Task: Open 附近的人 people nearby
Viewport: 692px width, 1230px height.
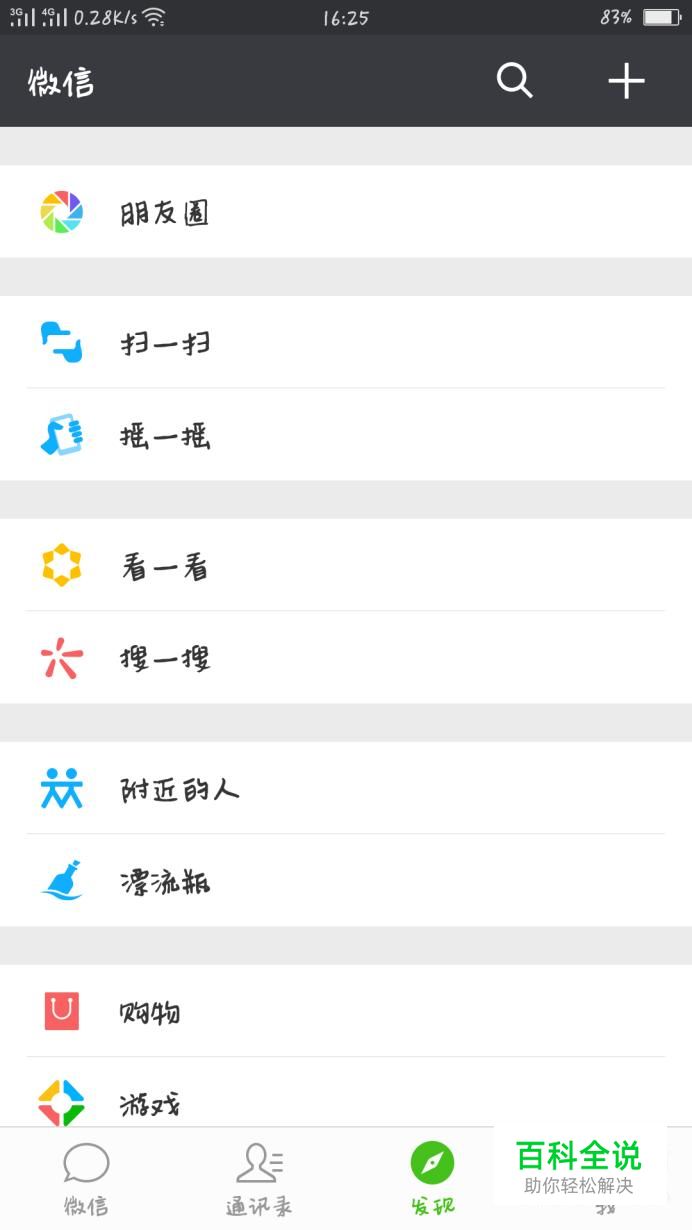Action: tap(345, 789)
